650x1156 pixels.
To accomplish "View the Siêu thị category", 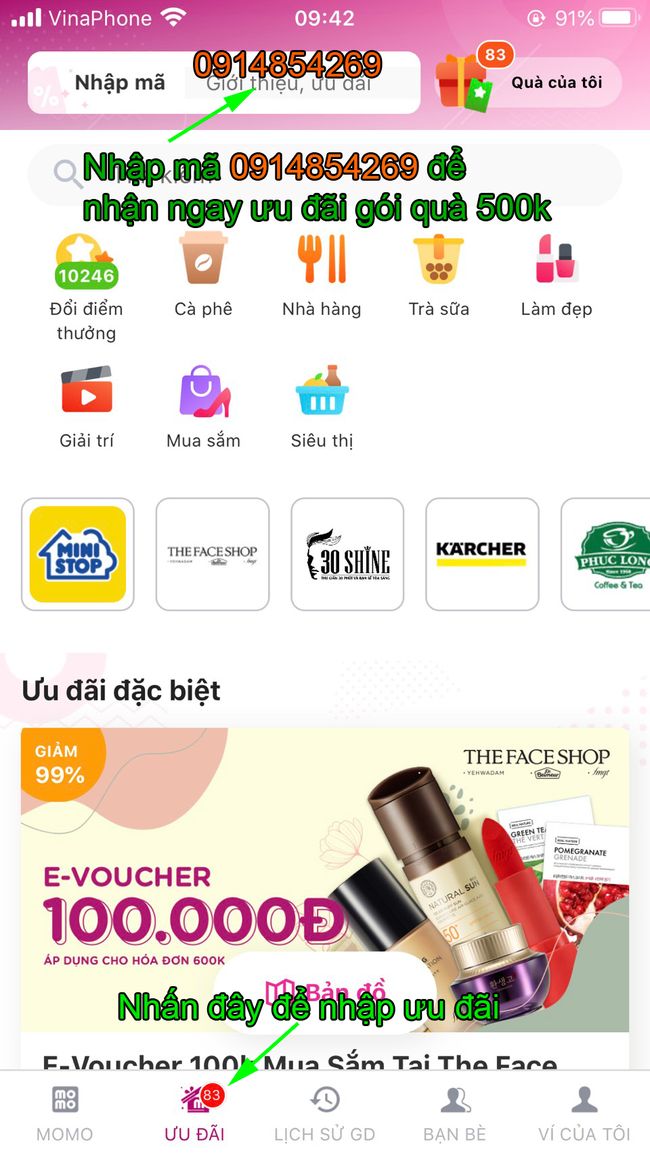I will click(x=321, y=406).
